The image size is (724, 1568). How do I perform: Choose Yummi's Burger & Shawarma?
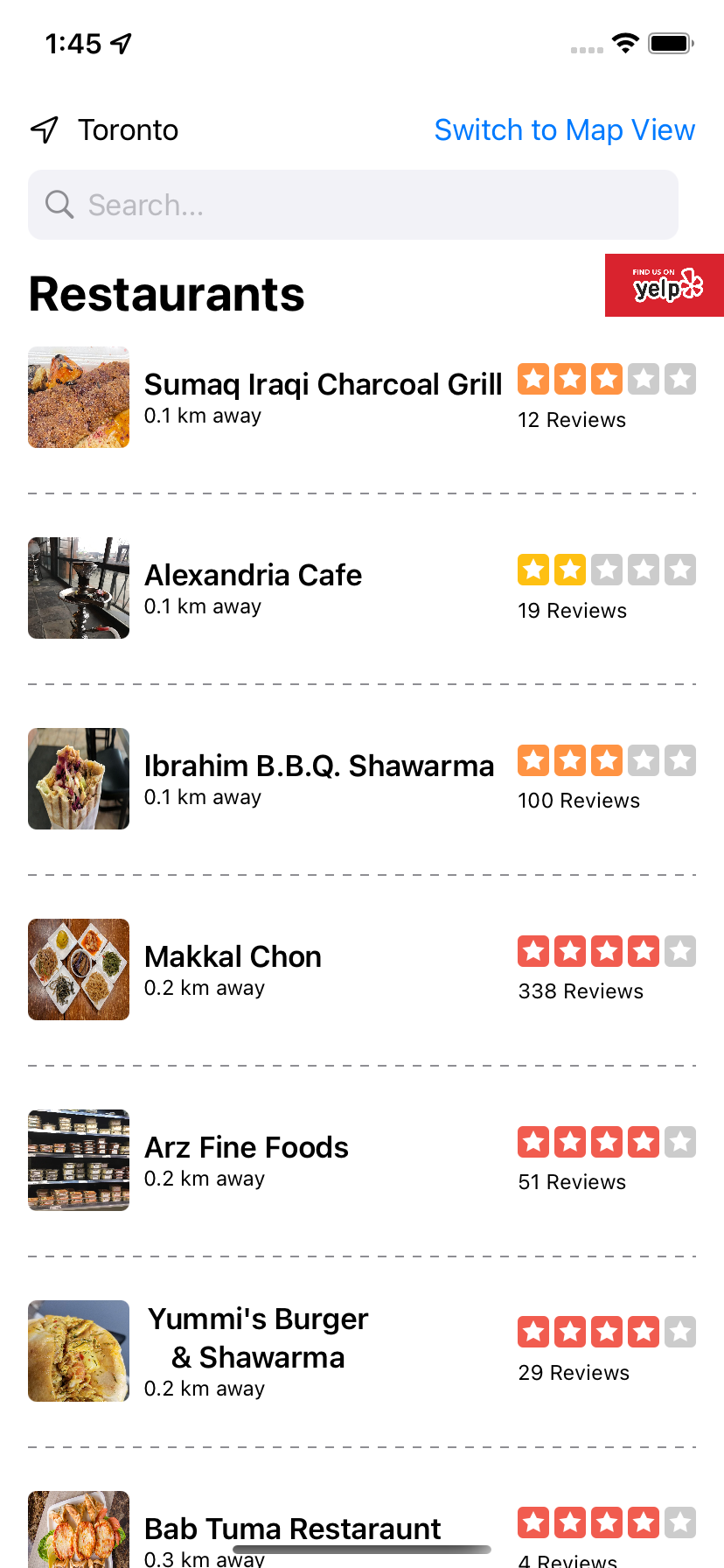pyautogui.click(x=362, y=1351)
